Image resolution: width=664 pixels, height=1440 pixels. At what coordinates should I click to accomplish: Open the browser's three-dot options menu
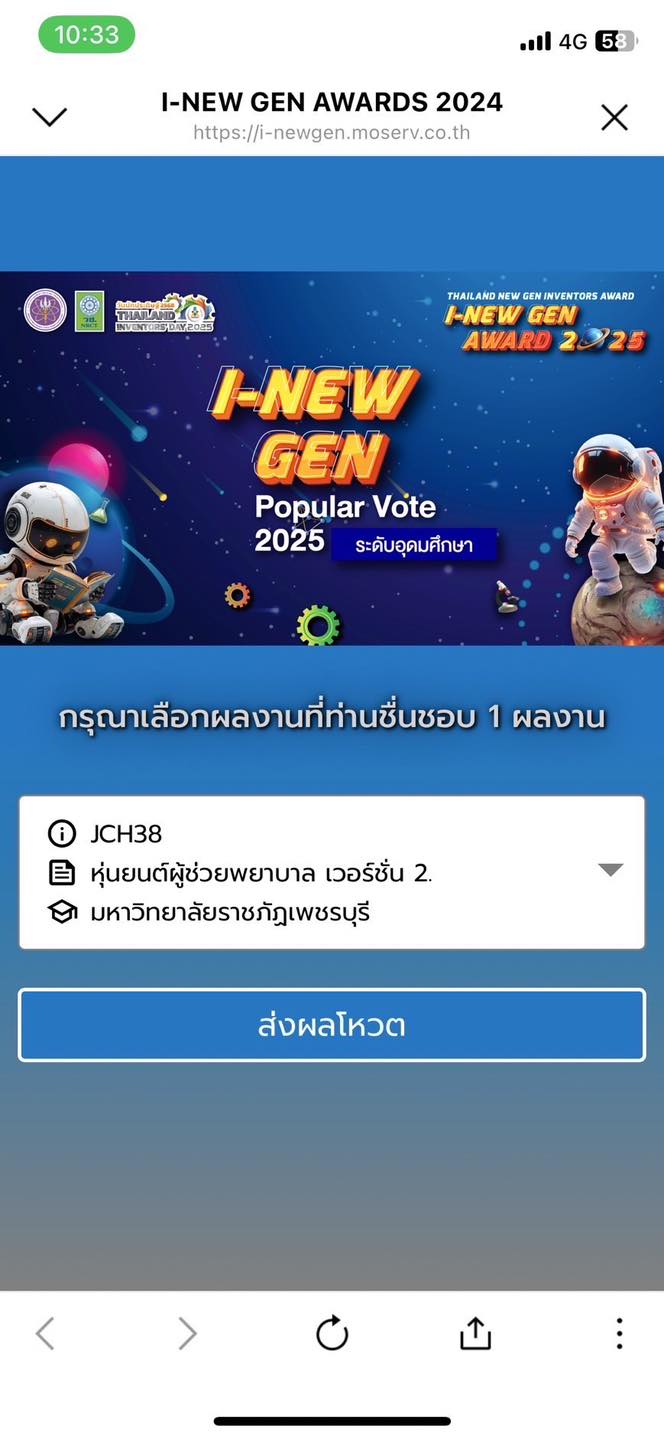(619, 1333)
